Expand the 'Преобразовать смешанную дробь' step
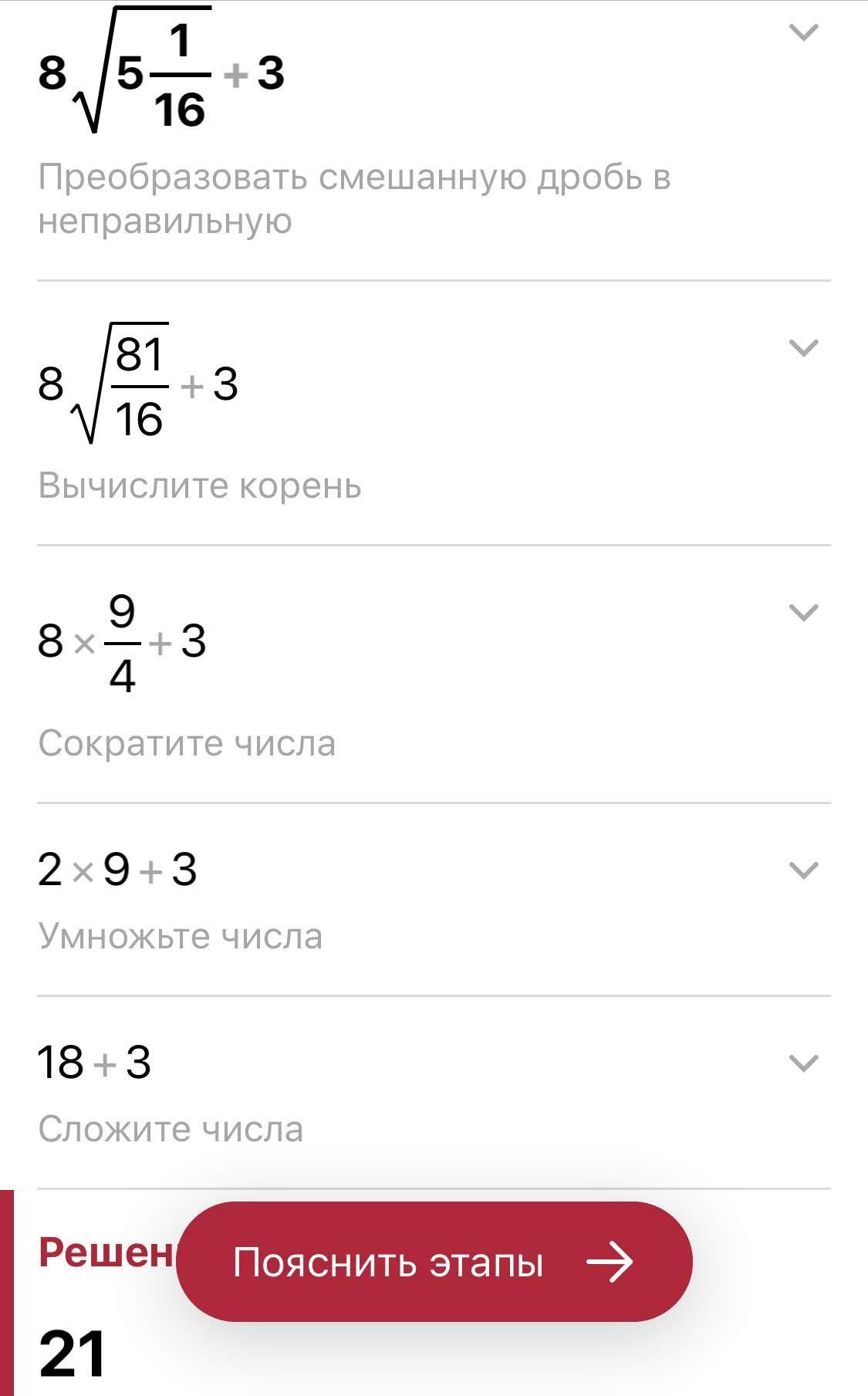868x1396 pixels. tap(803, 32)
